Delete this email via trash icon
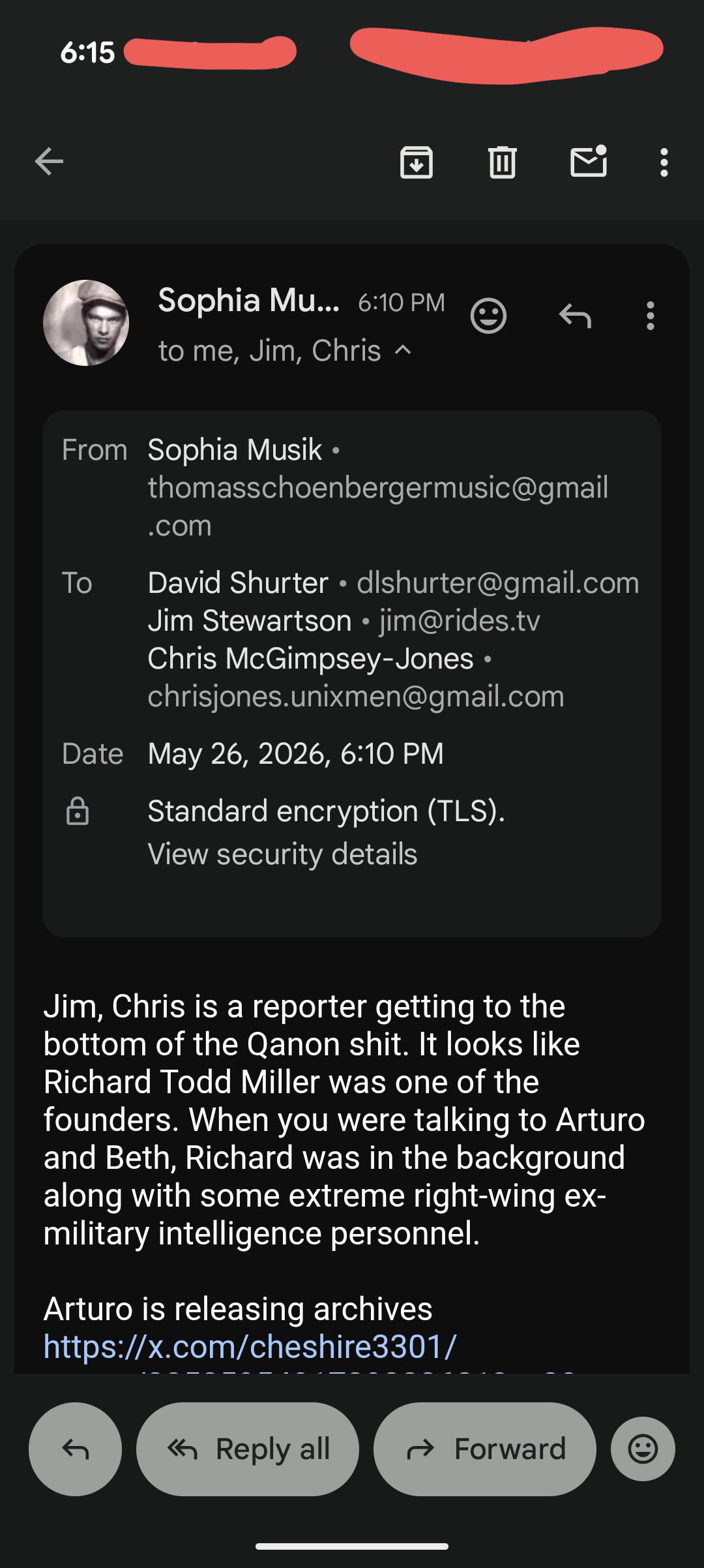This screenshot has width=704, height=1568. pyautogui.click(x=503, y=162)
